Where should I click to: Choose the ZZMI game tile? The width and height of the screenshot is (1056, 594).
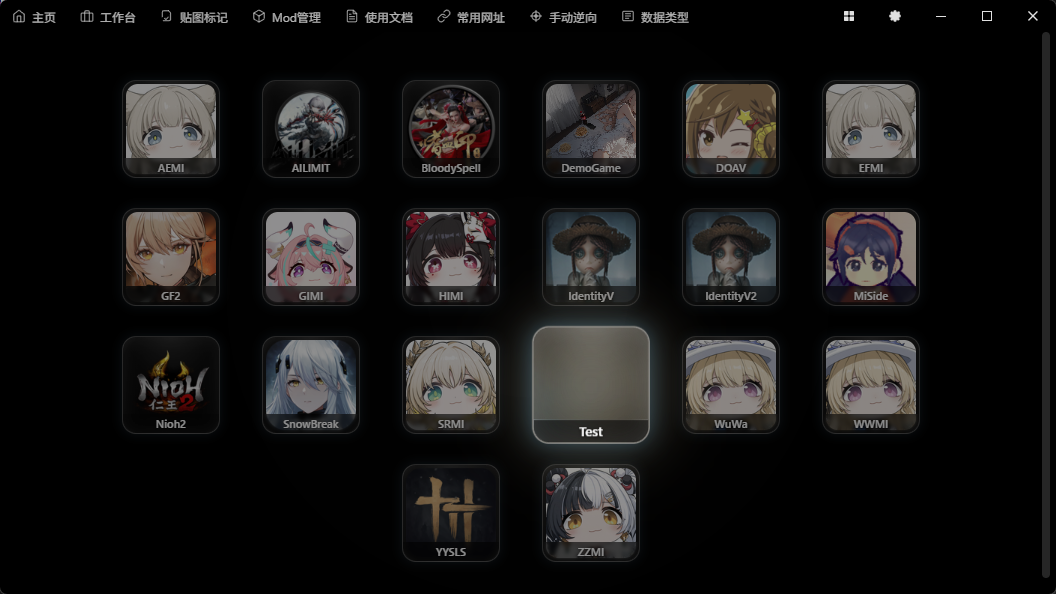[x=591, y=512]
